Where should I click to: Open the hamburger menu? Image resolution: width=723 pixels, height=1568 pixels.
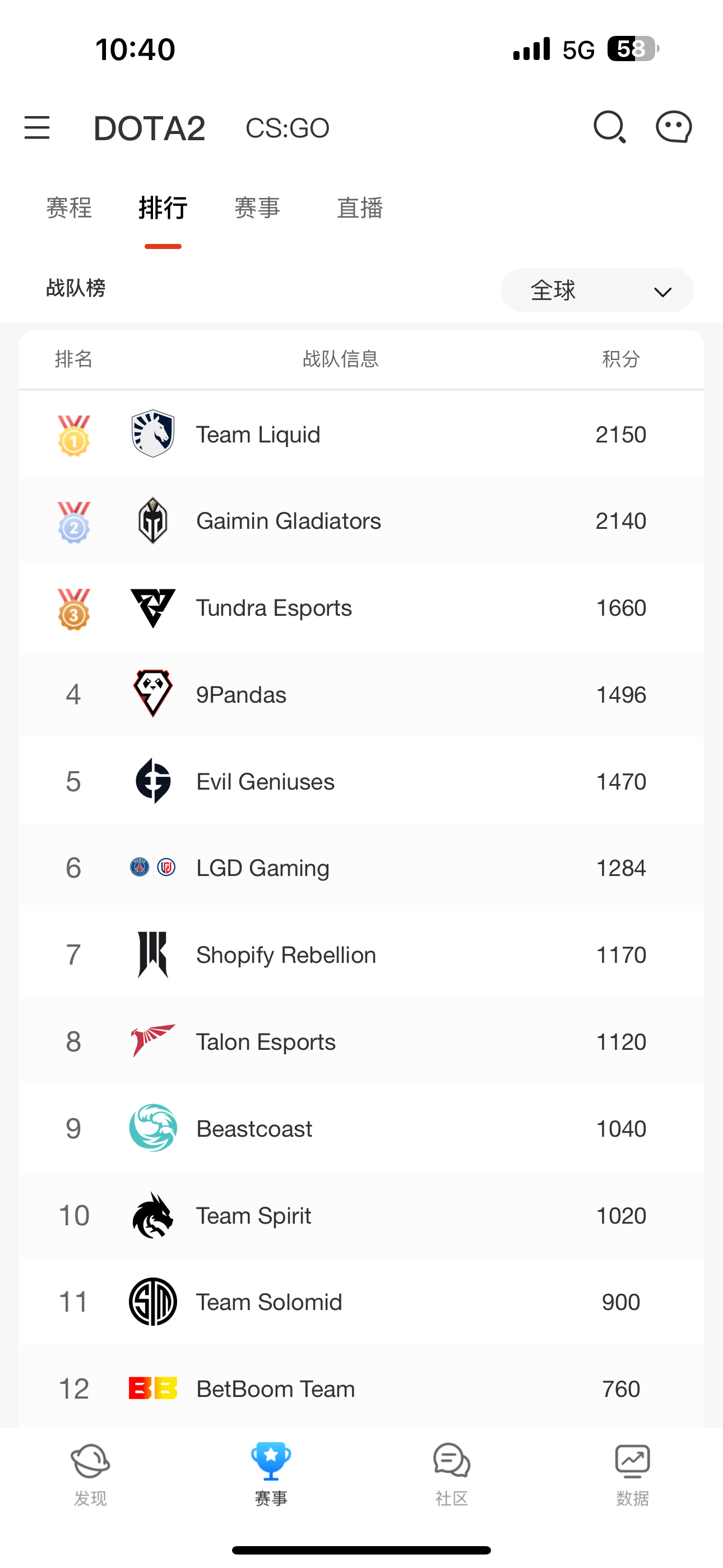[x=37, y=128]
